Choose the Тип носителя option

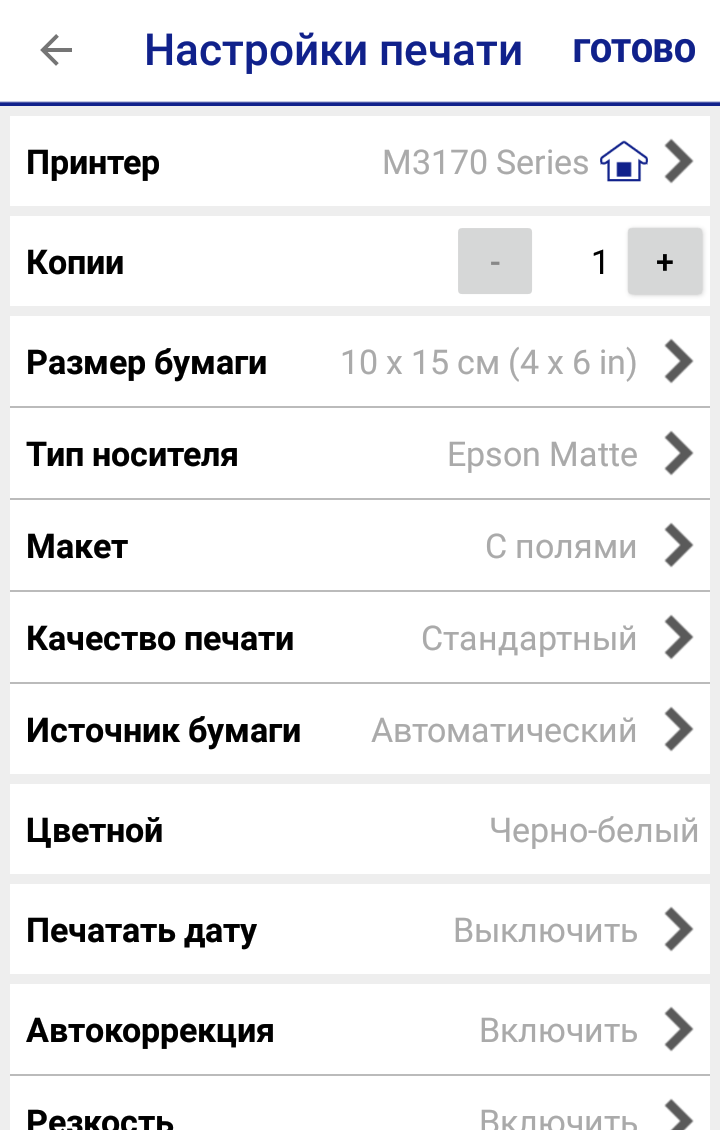click(360, 455)
